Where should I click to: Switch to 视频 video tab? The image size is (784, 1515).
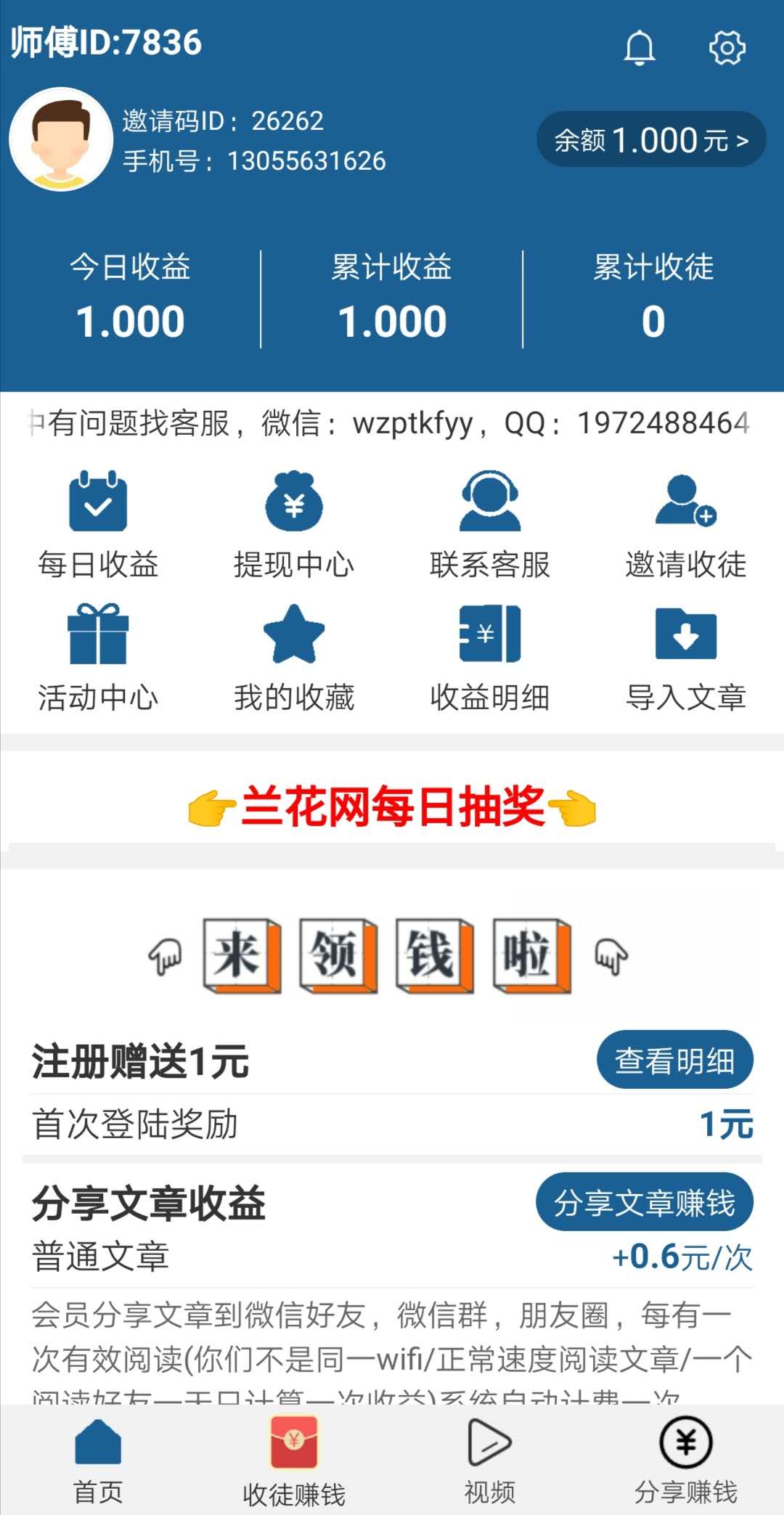point(490,1461)
